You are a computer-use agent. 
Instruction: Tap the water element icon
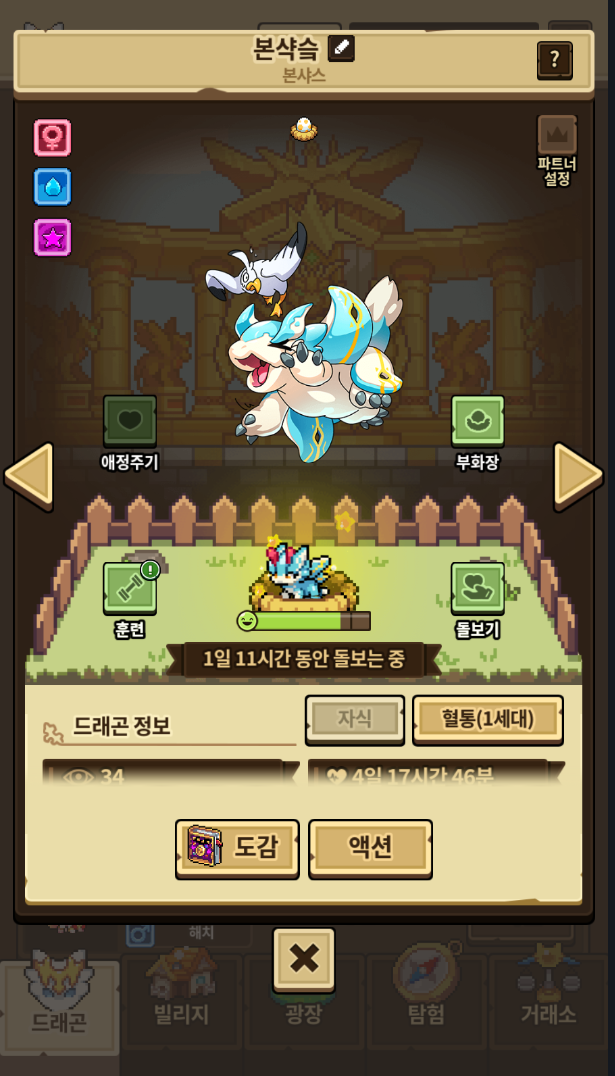tap(52, 187)
